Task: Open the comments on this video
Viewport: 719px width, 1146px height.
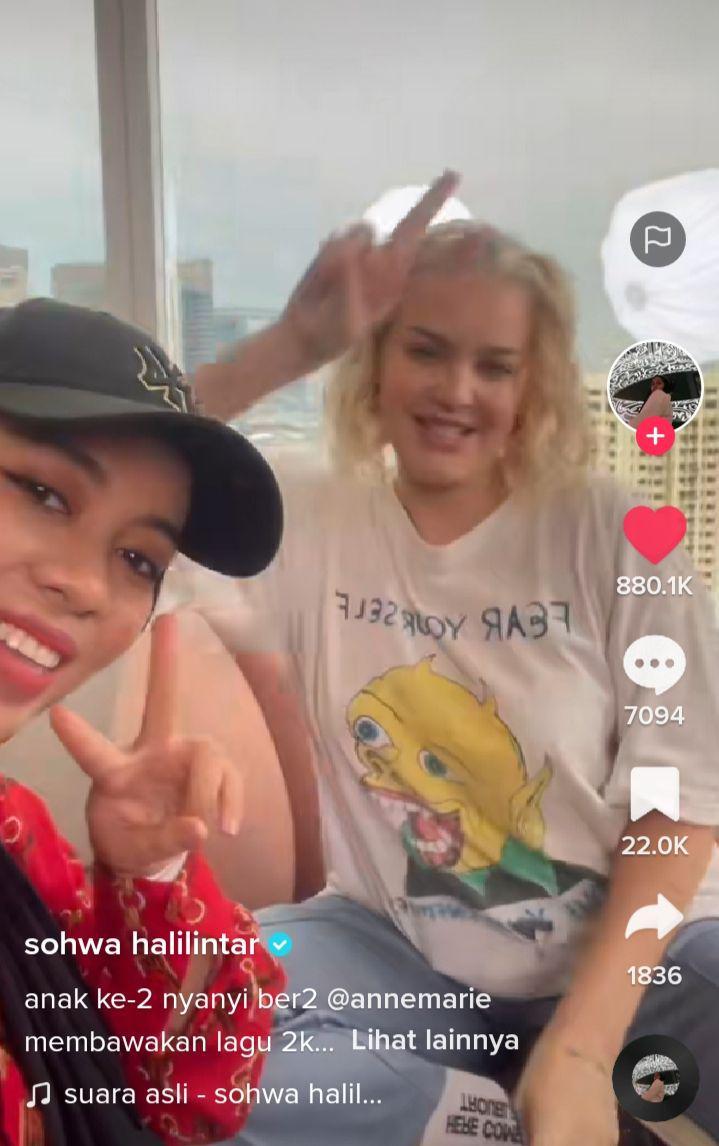Action: [655, 665]
